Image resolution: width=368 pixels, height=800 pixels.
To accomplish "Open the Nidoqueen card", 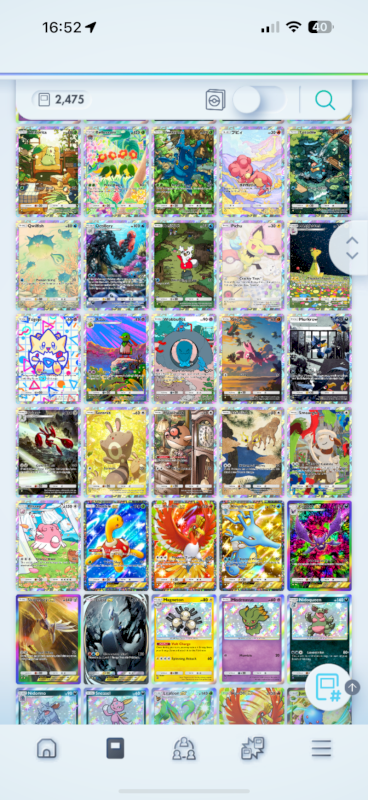I will pos(320,639).
